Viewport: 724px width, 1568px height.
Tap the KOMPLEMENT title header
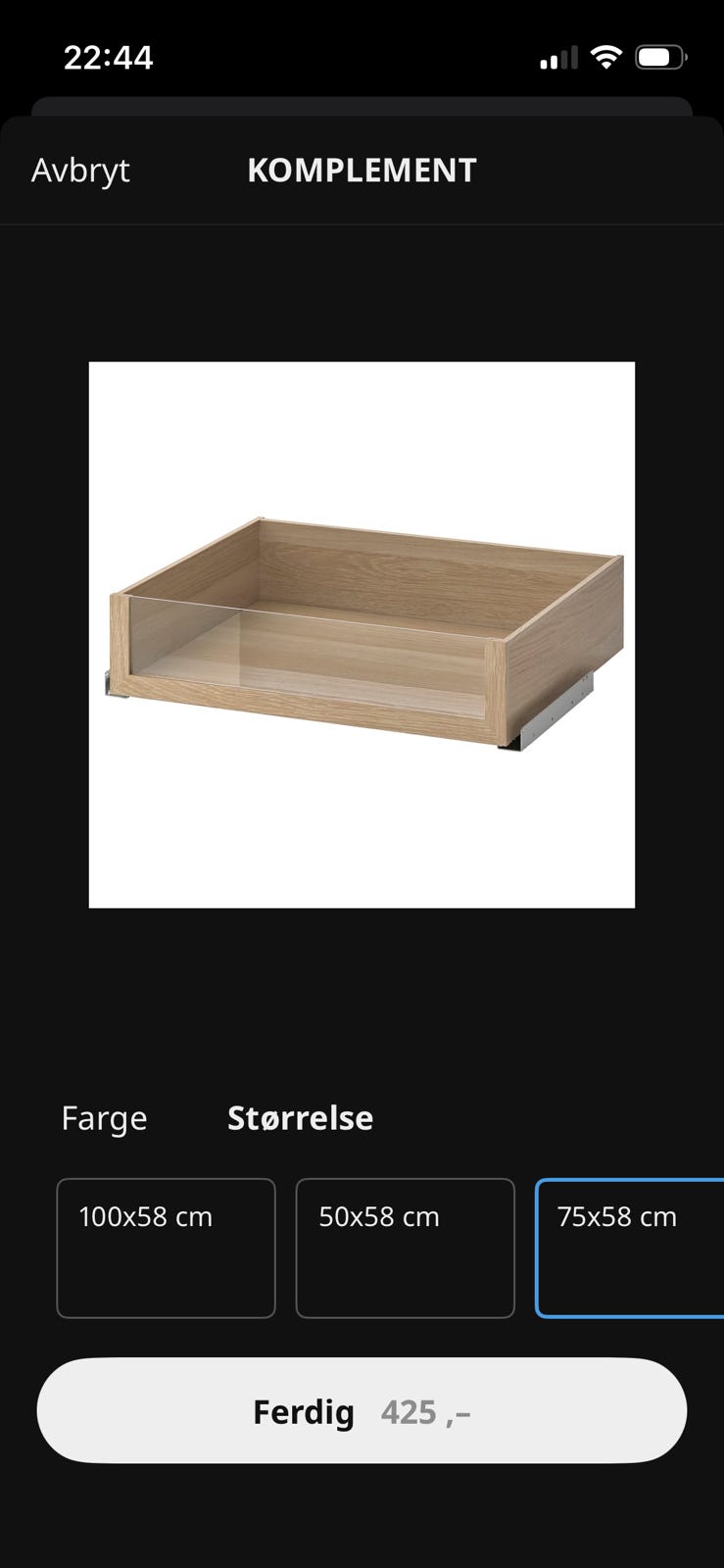pyautogui.click(x=362, y=170)
